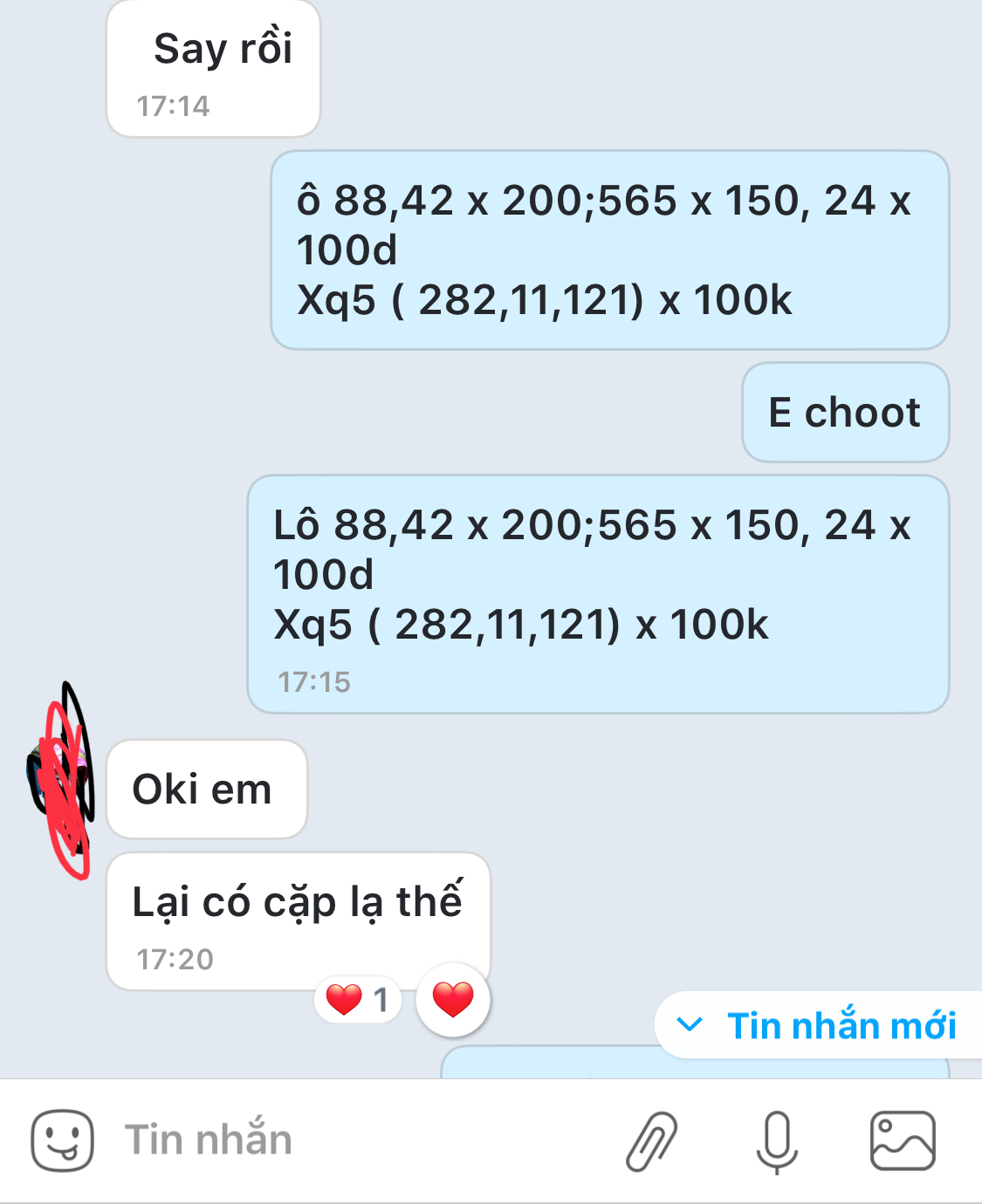This screenshot has height=1204, width=982.
Task: Open the photo gallery icon
Action: [x=903, y=1140]
